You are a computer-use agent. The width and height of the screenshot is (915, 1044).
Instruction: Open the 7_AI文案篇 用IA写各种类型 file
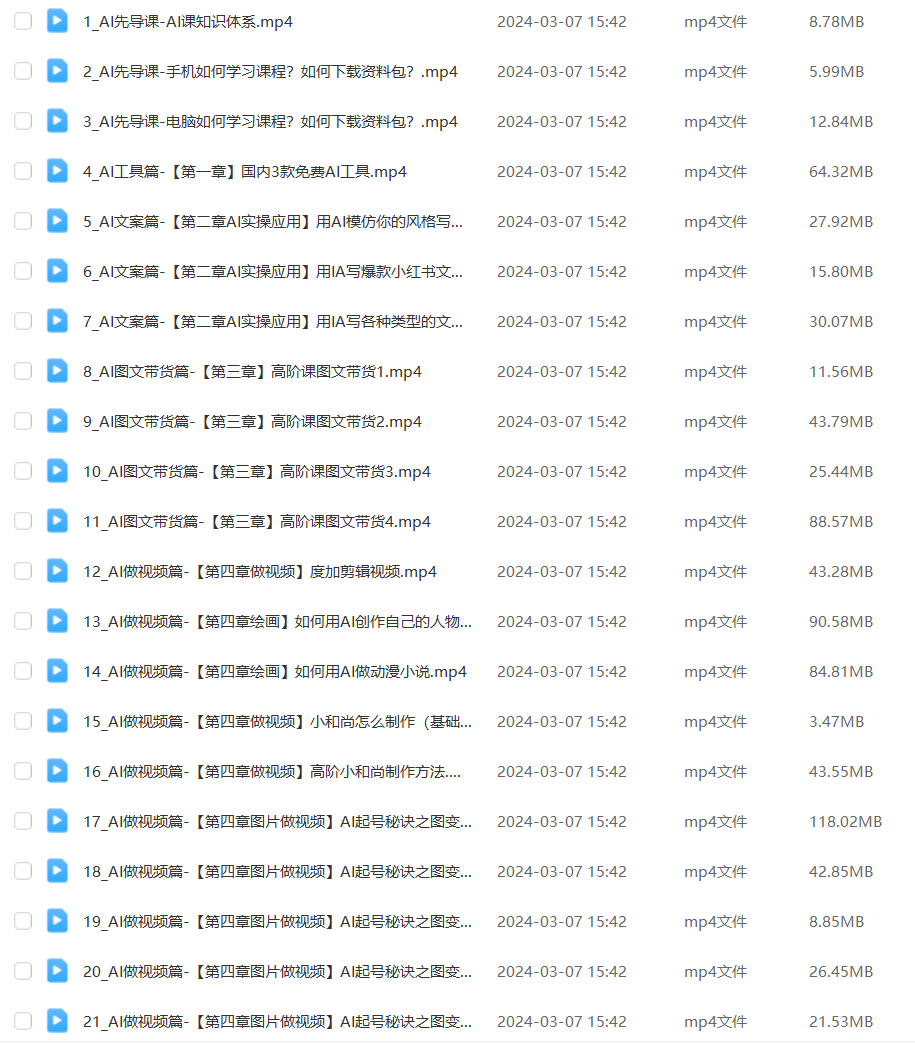(272, 321)
